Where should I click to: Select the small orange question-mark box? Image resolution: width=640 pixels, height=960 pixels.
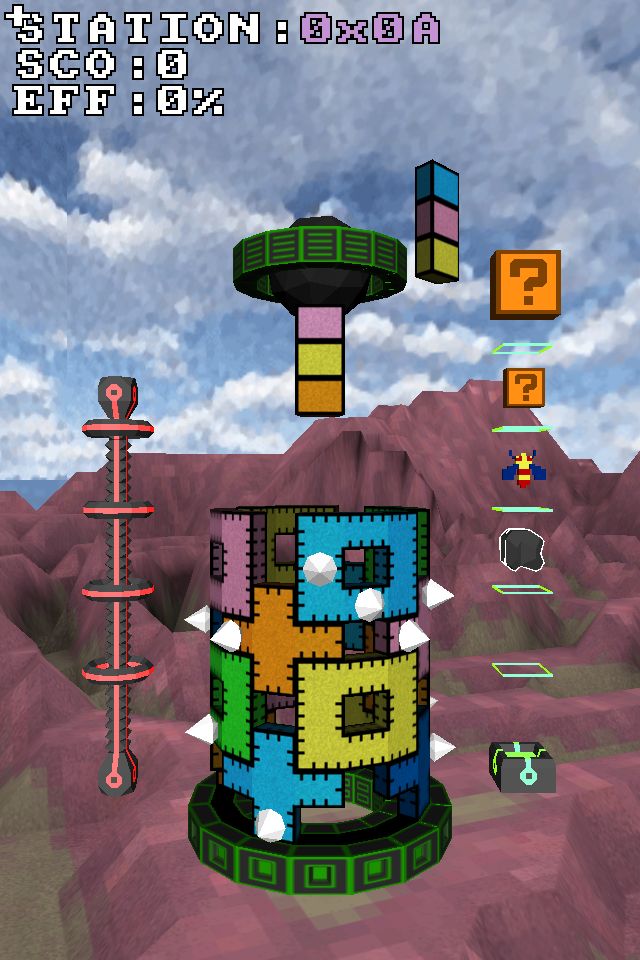coord(524,387)
